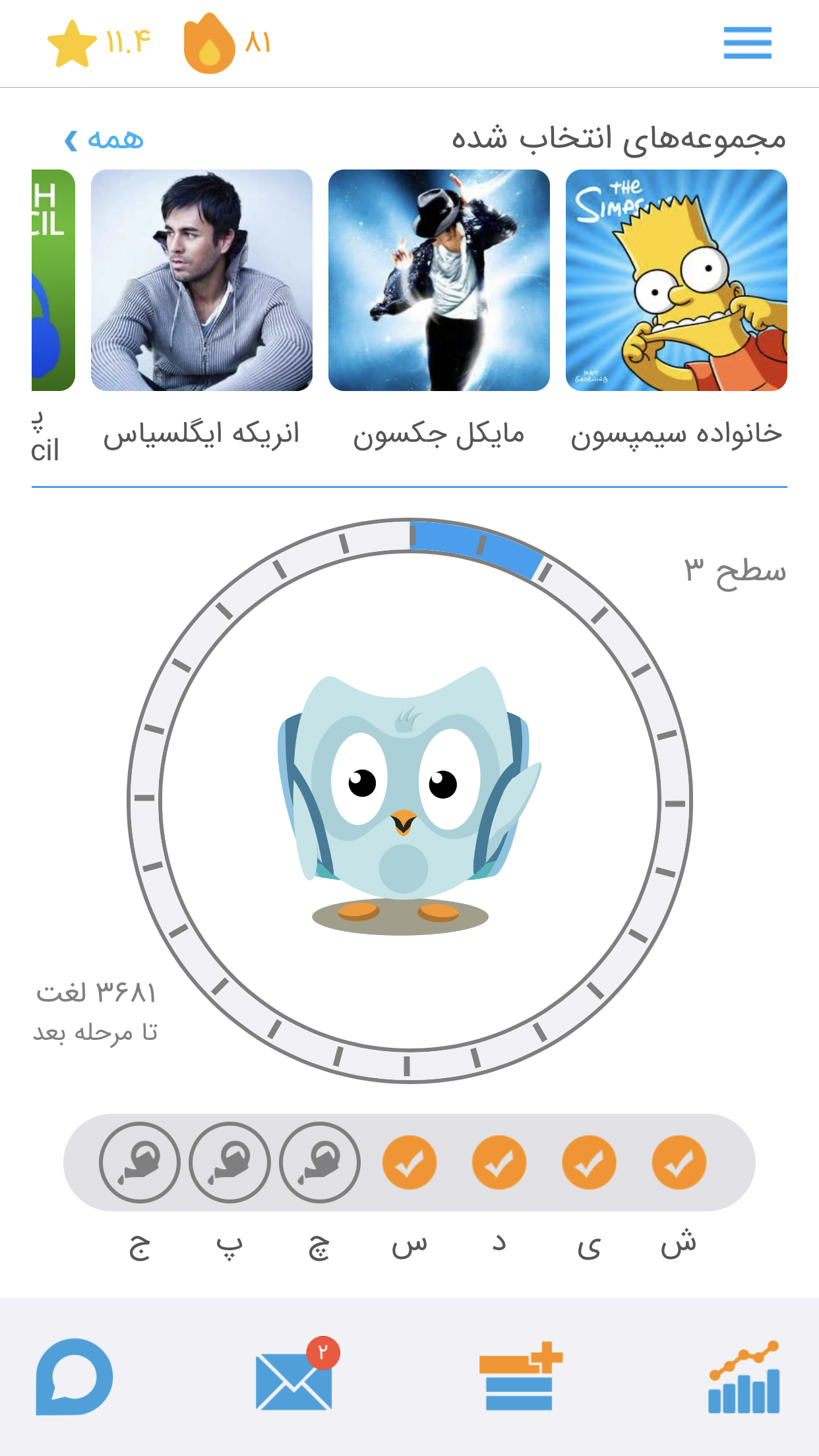
Task: Open the مایکل جکسون collection
Action: (439, 280)
